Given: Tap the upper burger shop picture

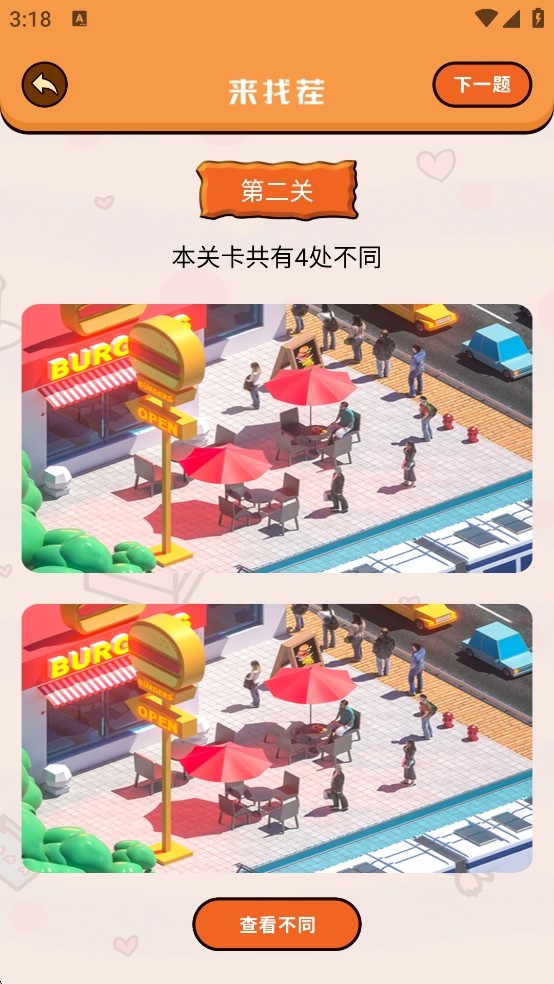Looking at the screenshot, I should pyautogui.click(x=277, y=438).
